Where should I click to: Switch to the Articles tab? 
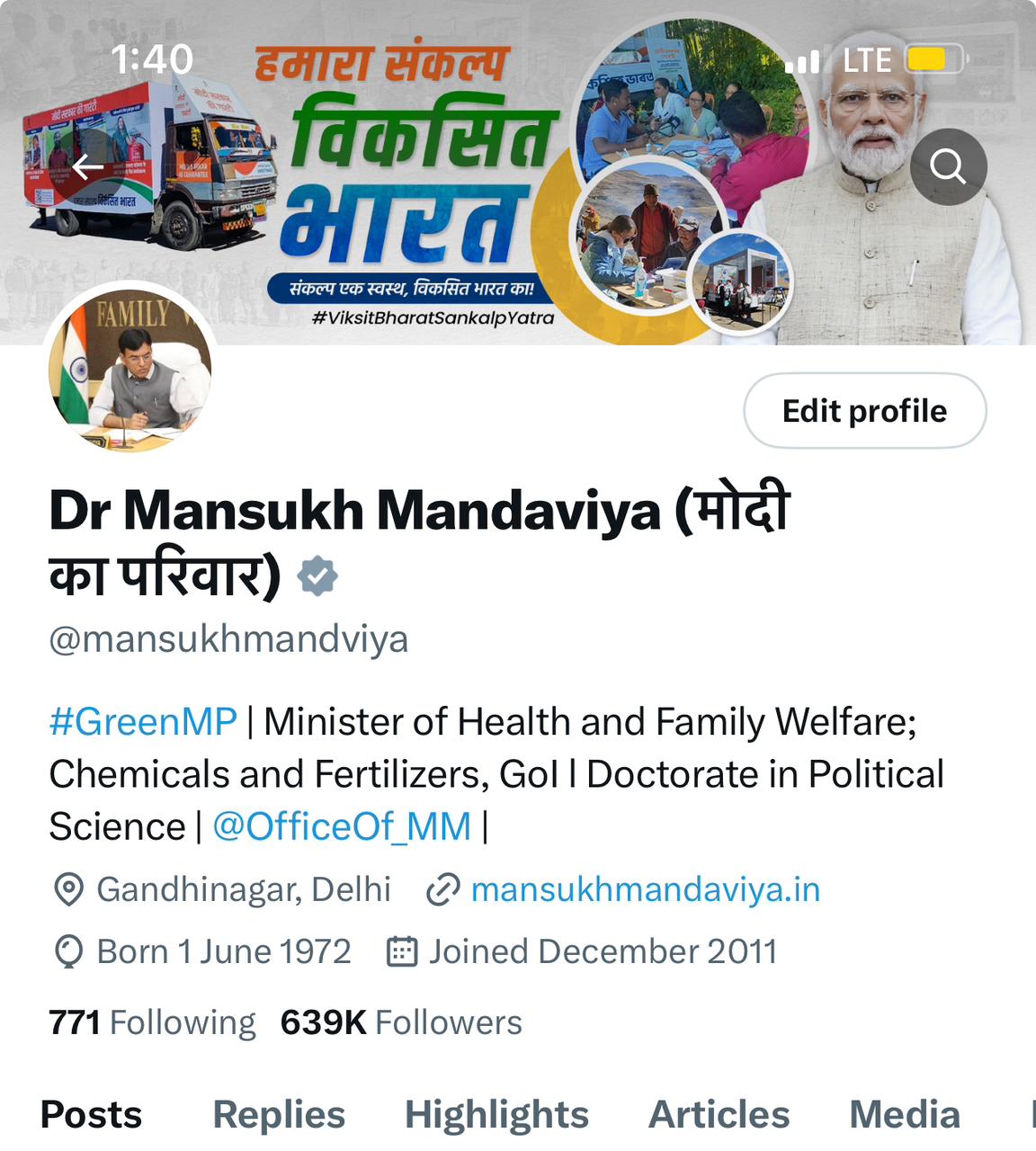[x=719, y=1114]
